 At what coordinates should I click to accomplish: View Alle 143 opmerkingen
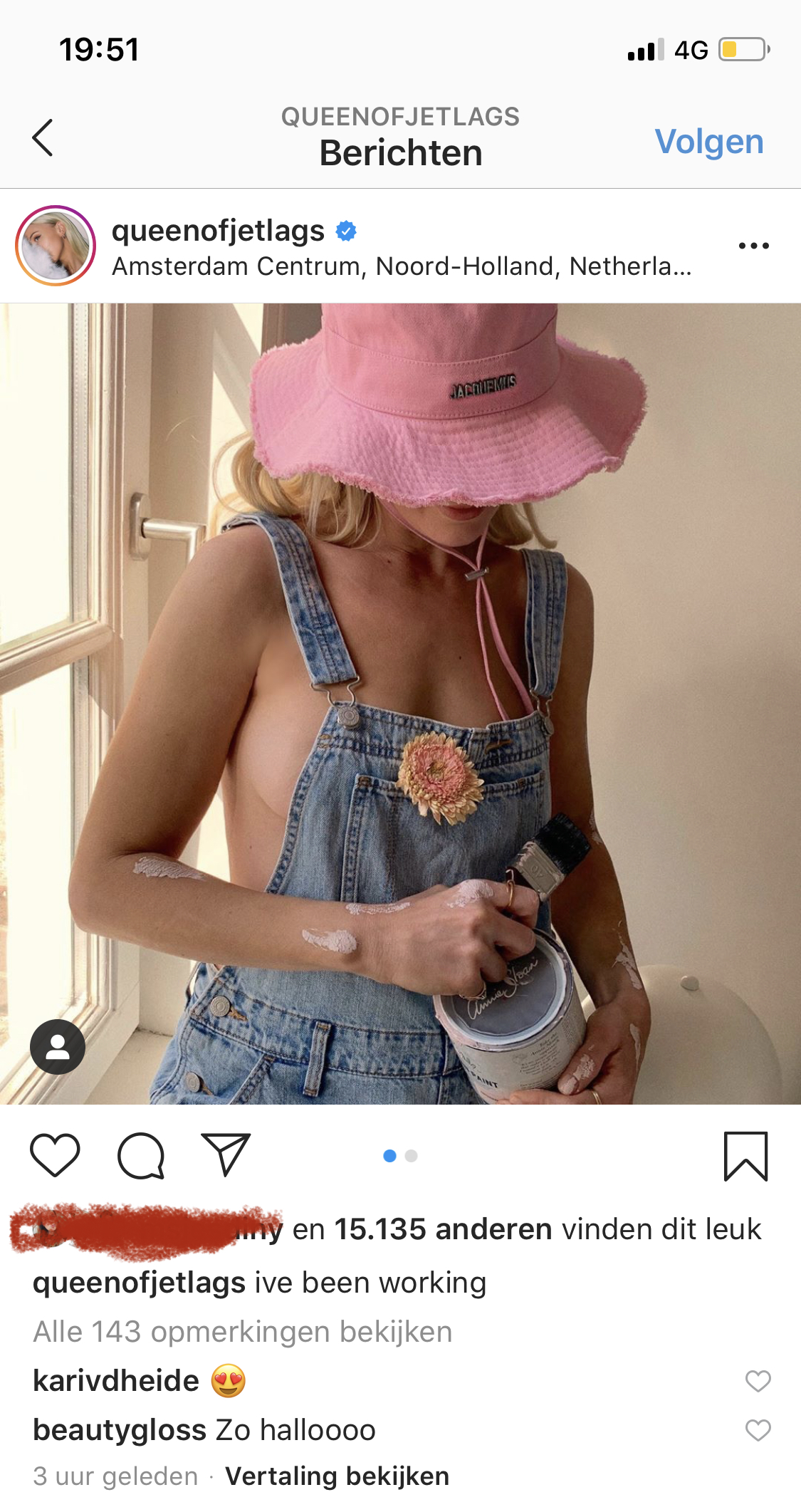[x=243, y=1332]
